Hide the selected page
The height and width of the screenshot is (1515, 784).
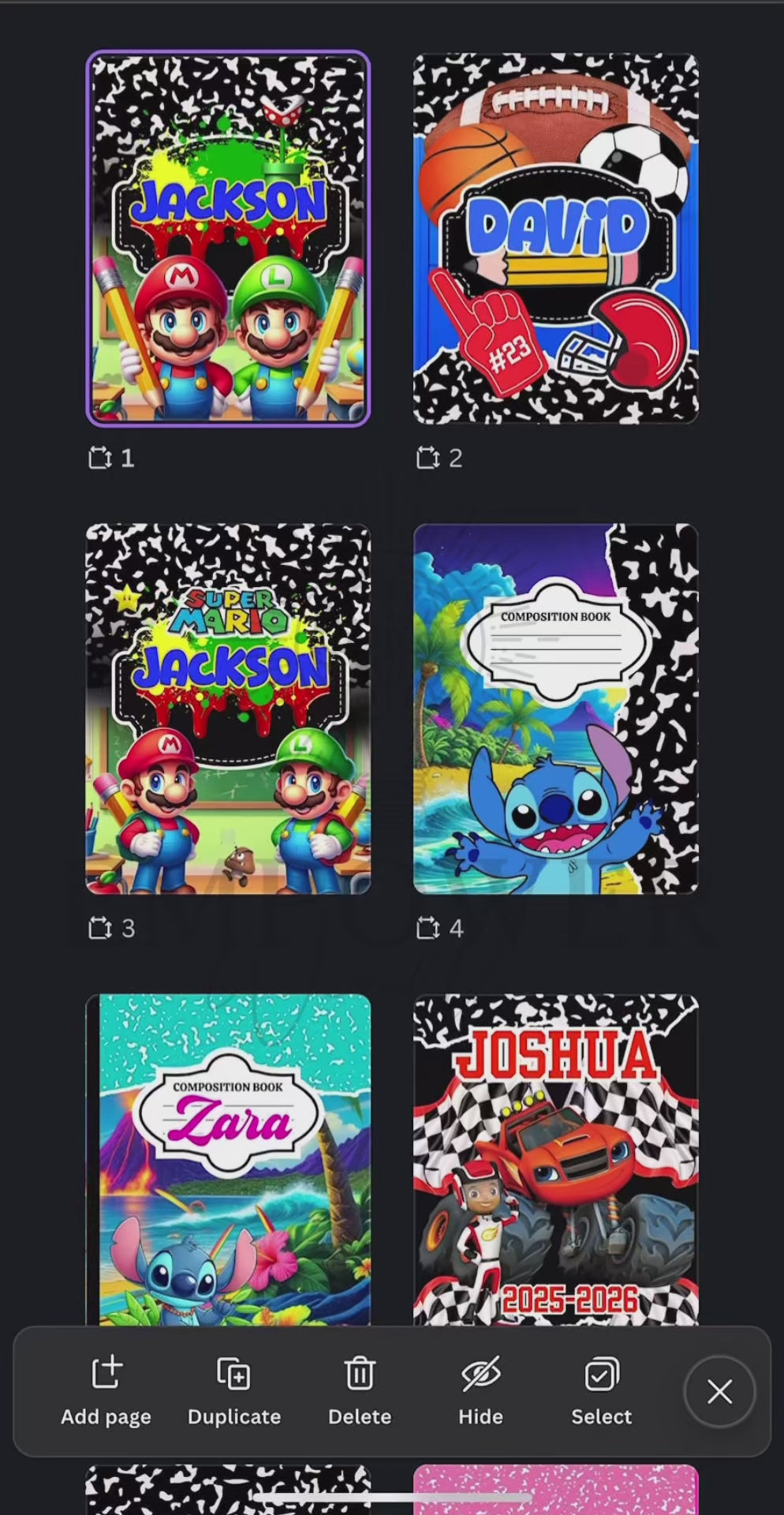coord(480,1390)
